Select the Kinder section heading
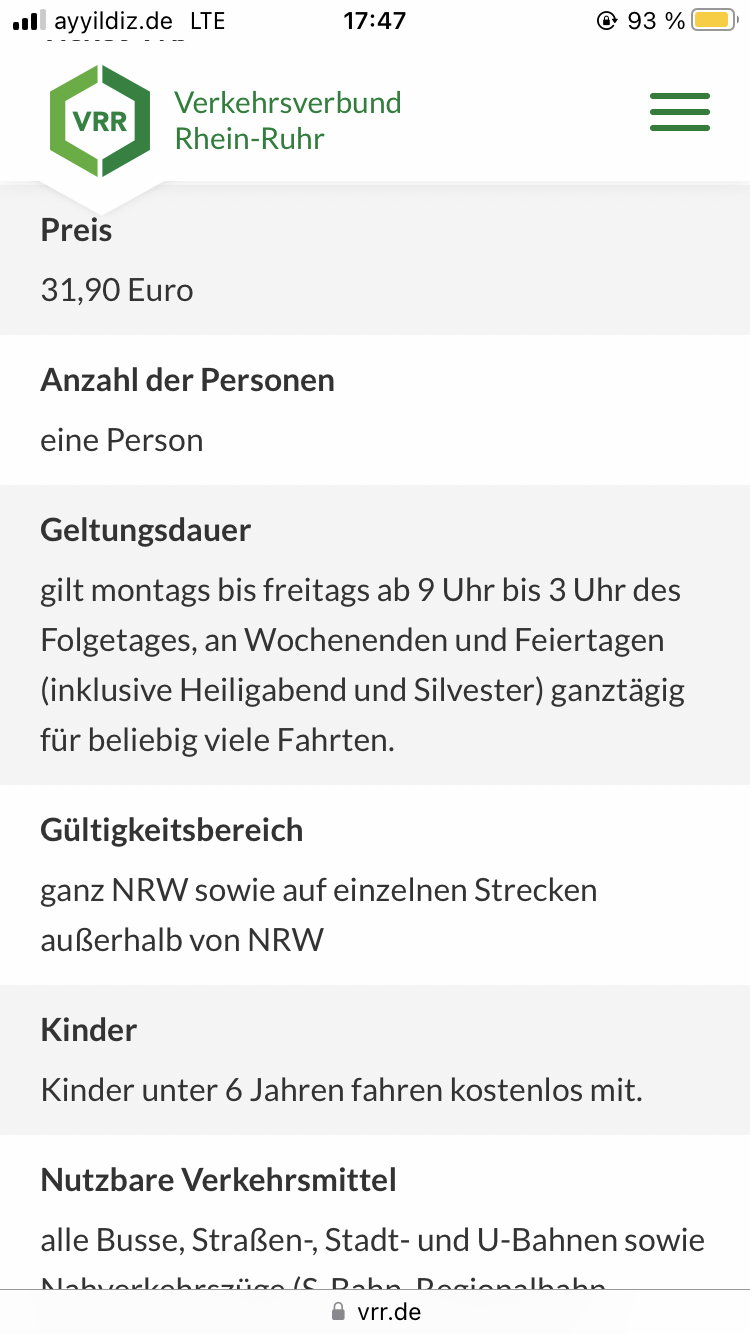 (x=89, y=1029)
